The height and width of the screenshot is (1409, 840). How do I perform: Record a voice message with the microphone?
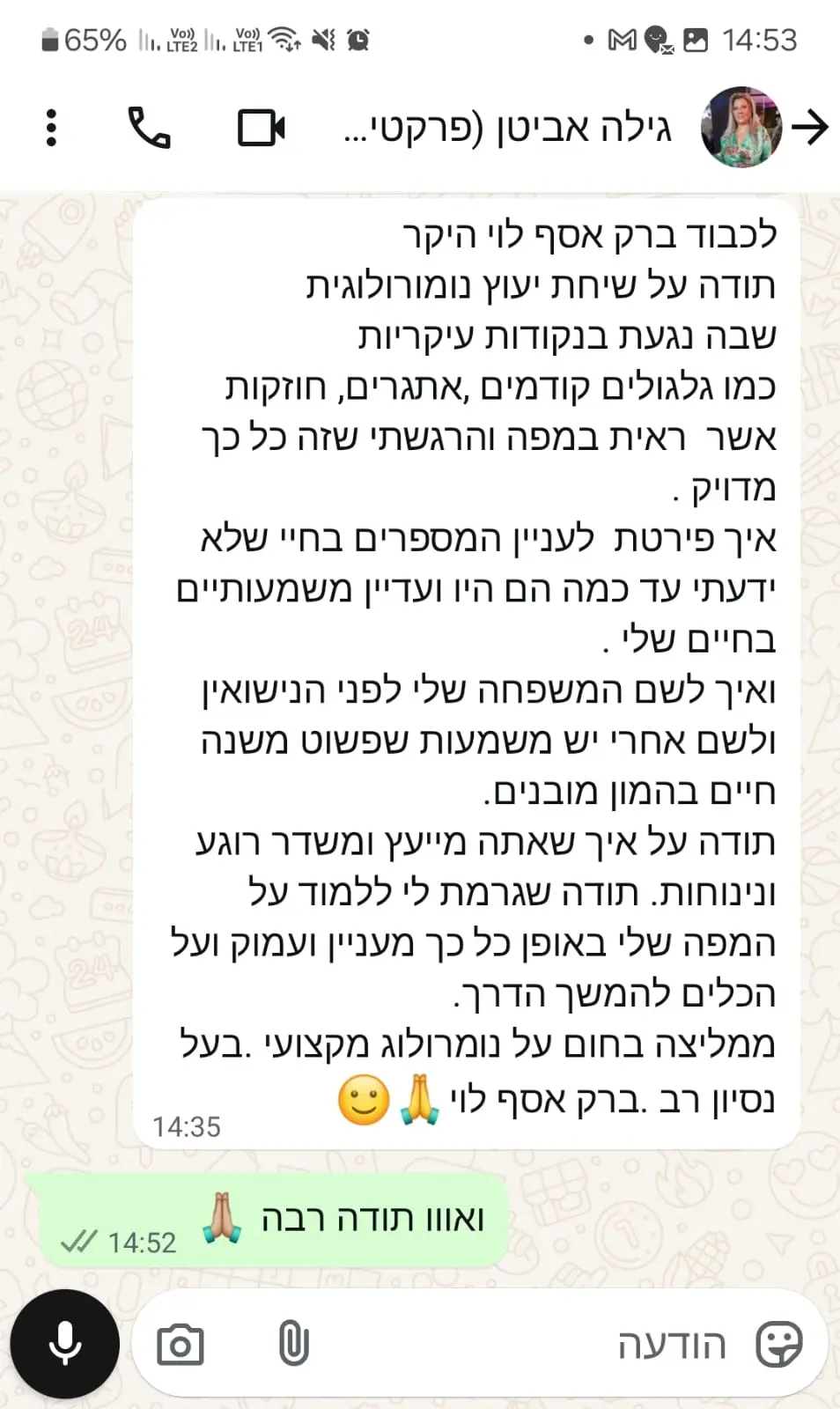[64, 1344]
